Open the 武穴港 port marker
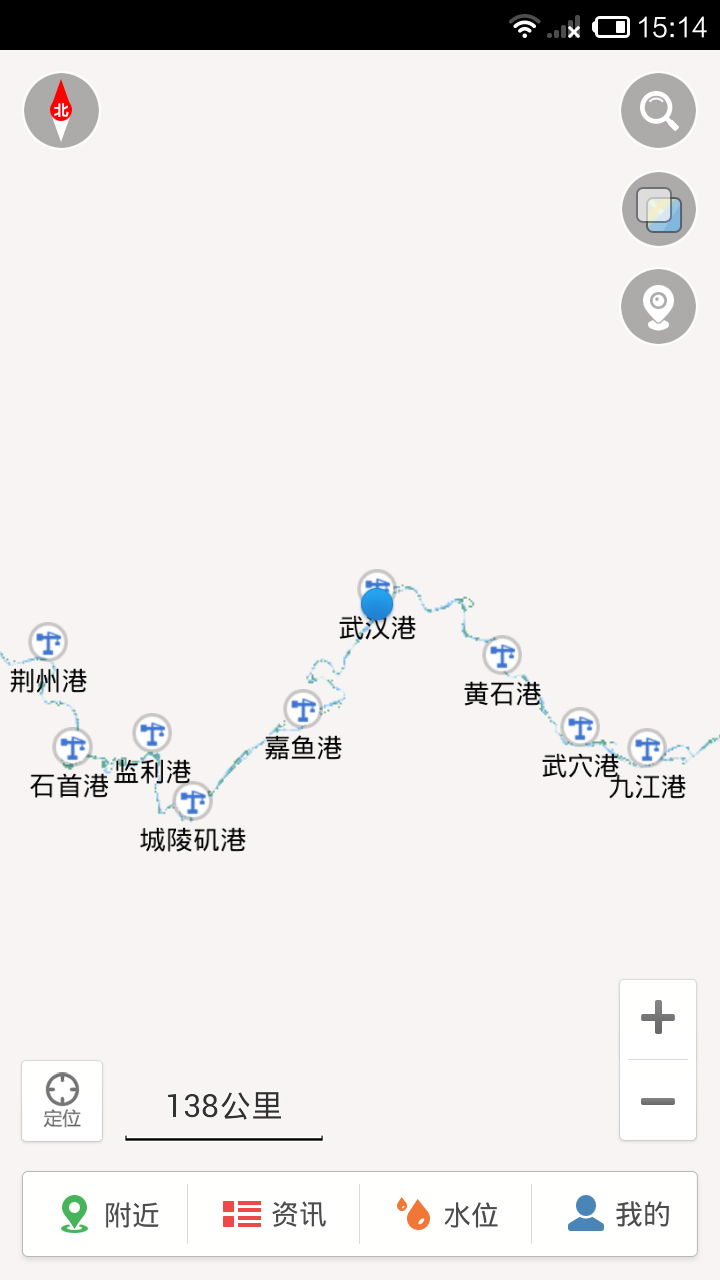This screenshot has width=720, height=1280. pos(580,727)
